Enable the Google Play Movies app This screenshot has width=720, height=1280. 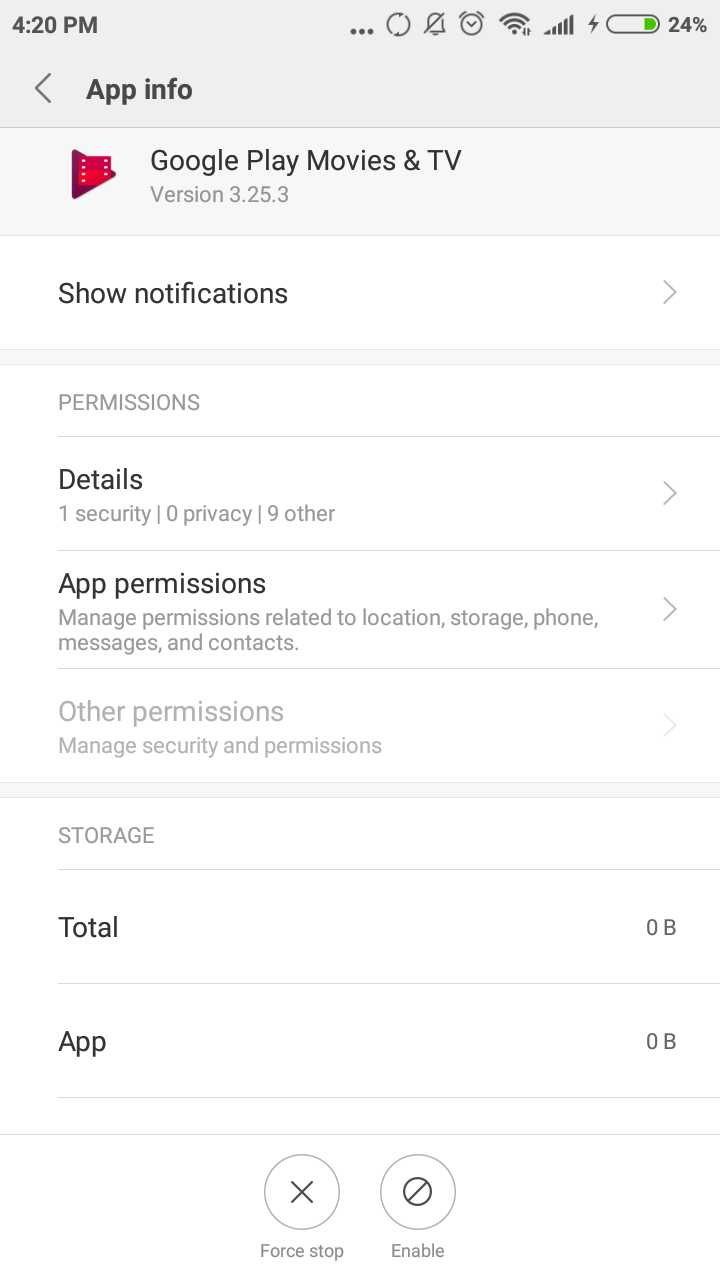(x=417, y=1192)
